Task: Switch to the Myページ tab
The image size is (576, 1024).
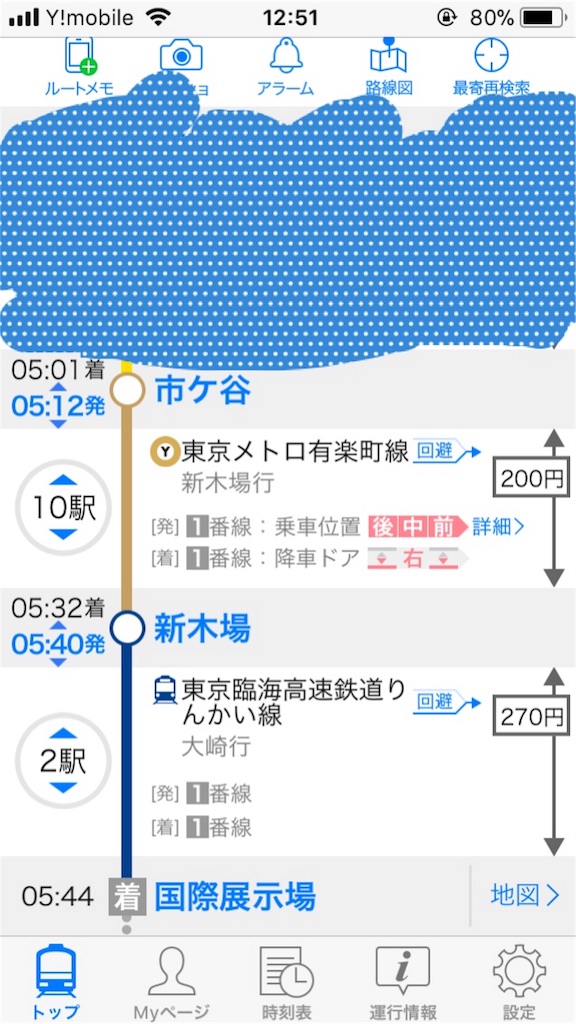Action: pos(172,982)
